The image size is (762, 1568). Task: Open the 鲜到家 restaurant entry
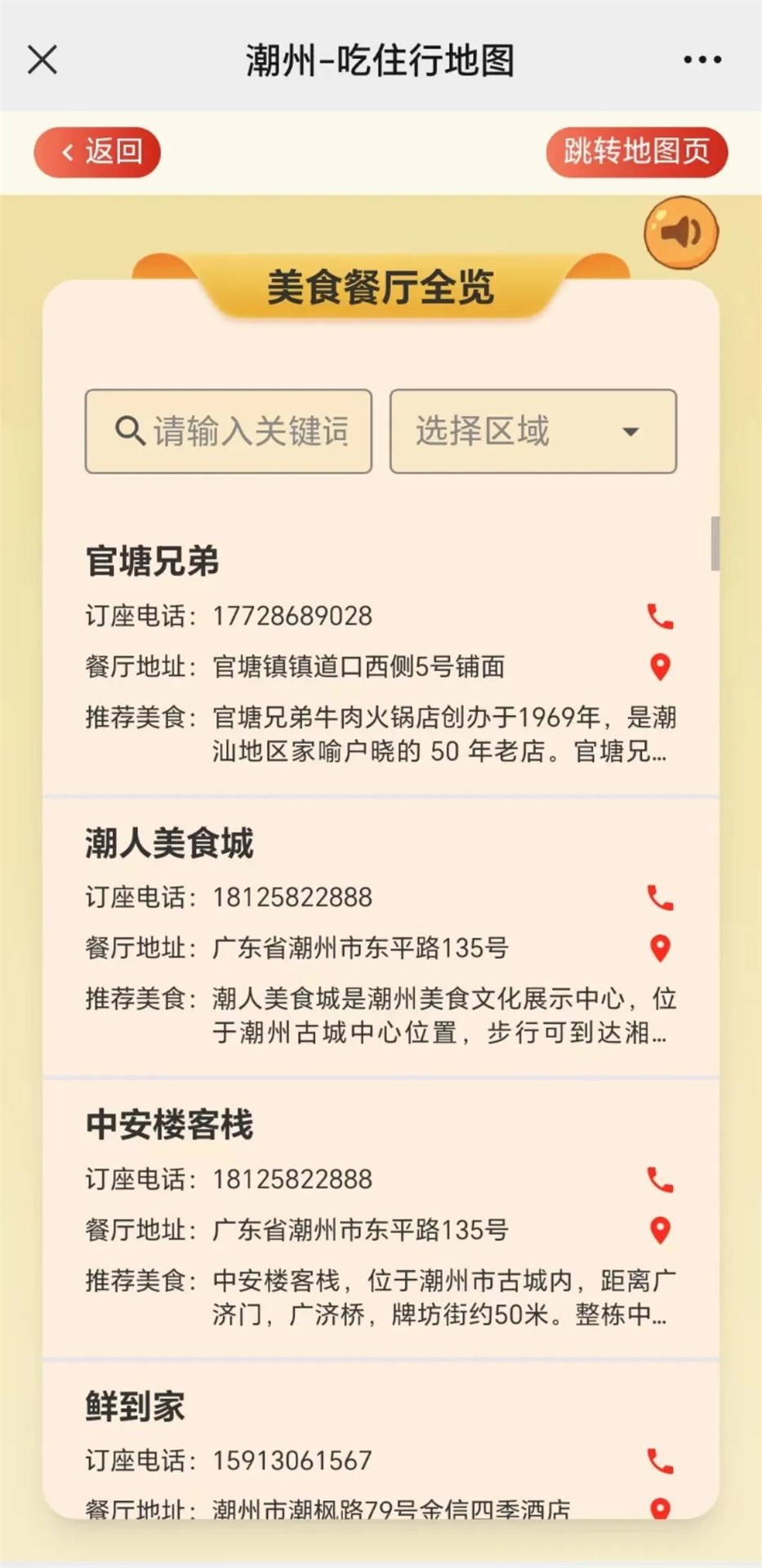pyautogui.click(x=136, y=1406)
